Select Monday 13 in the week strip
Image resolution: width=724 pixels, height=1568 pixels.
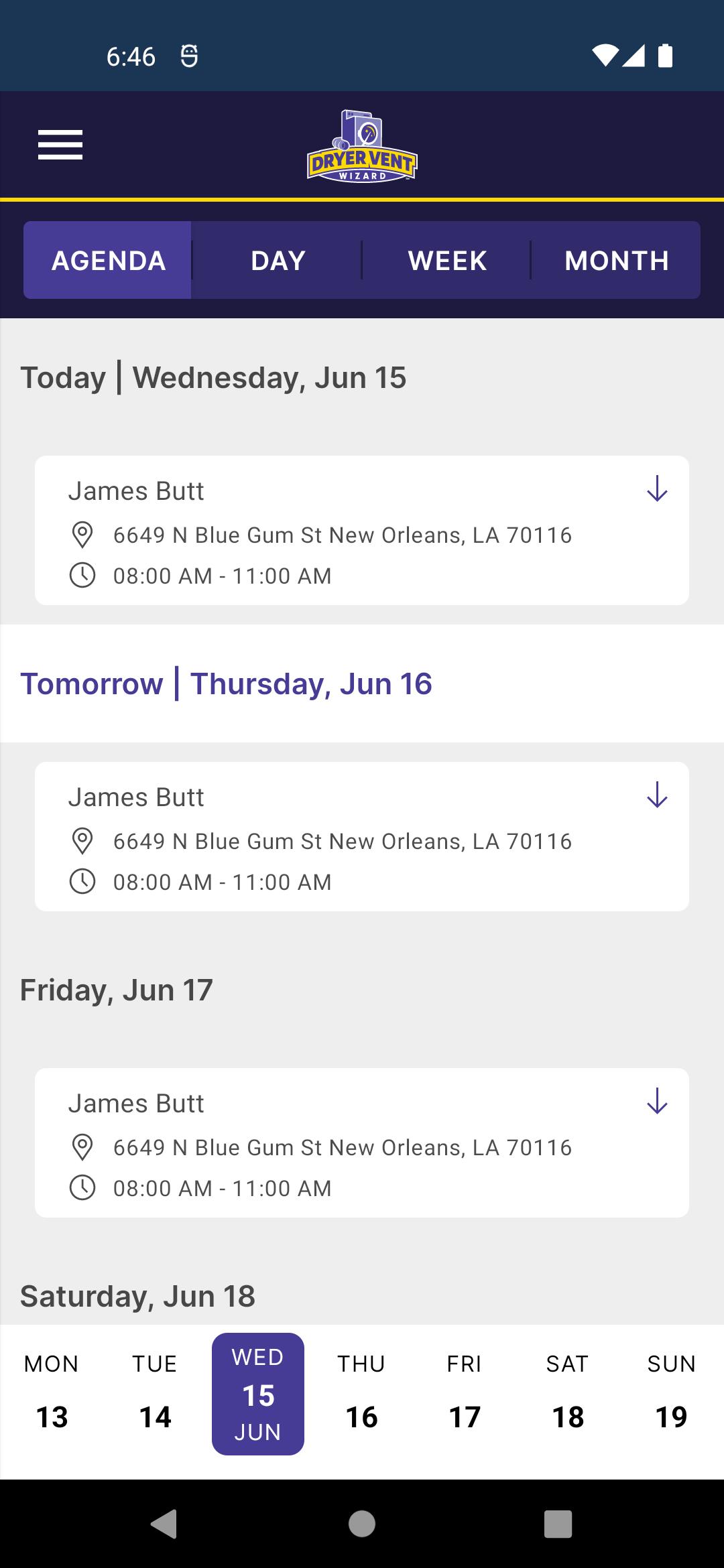[52, 1394]
